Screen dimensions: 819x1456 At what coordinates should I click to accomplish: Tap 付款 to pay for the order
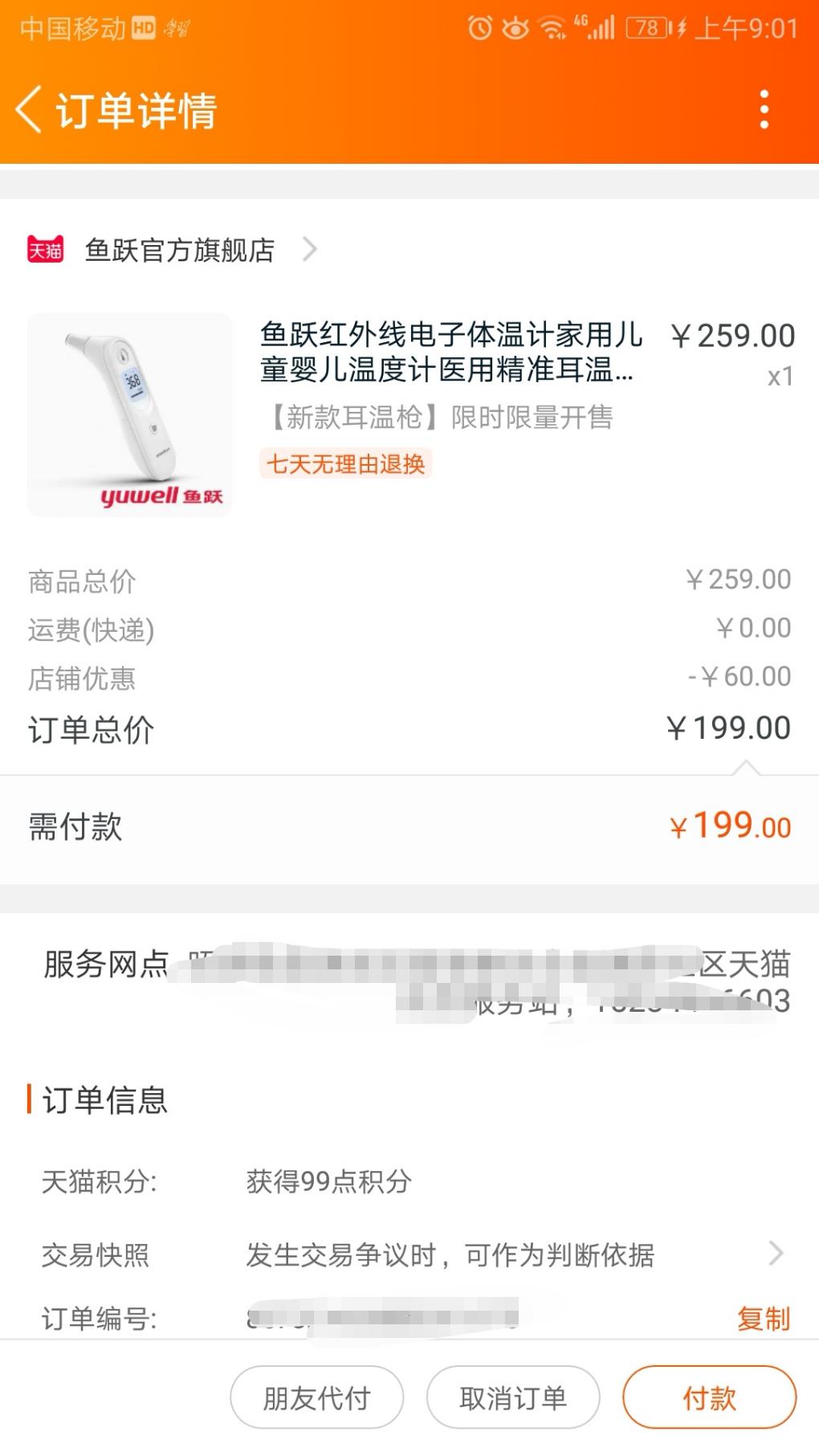(709, 1398)
